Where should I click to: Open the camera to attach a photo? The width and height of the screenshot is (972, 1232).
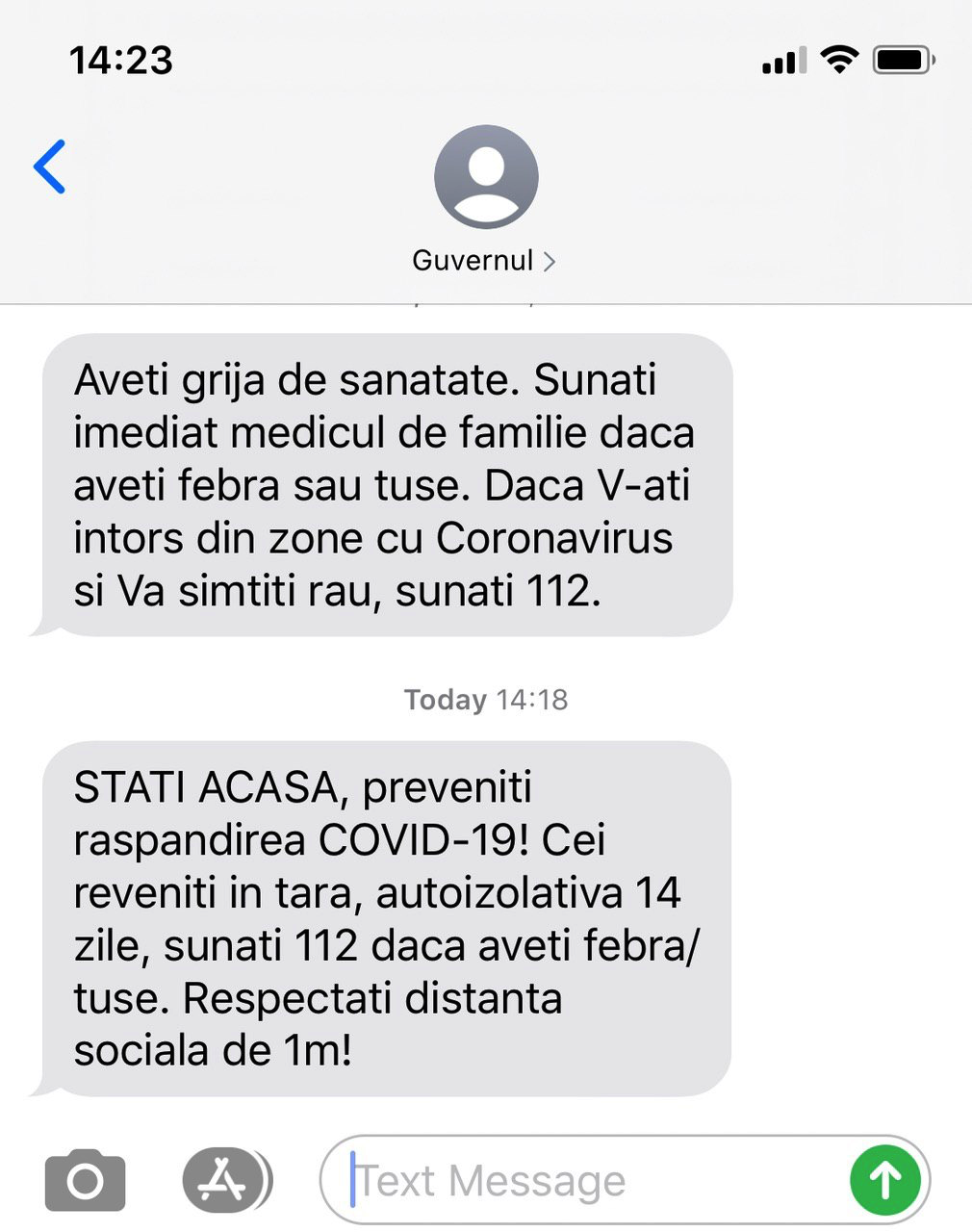coord(85,1180)
